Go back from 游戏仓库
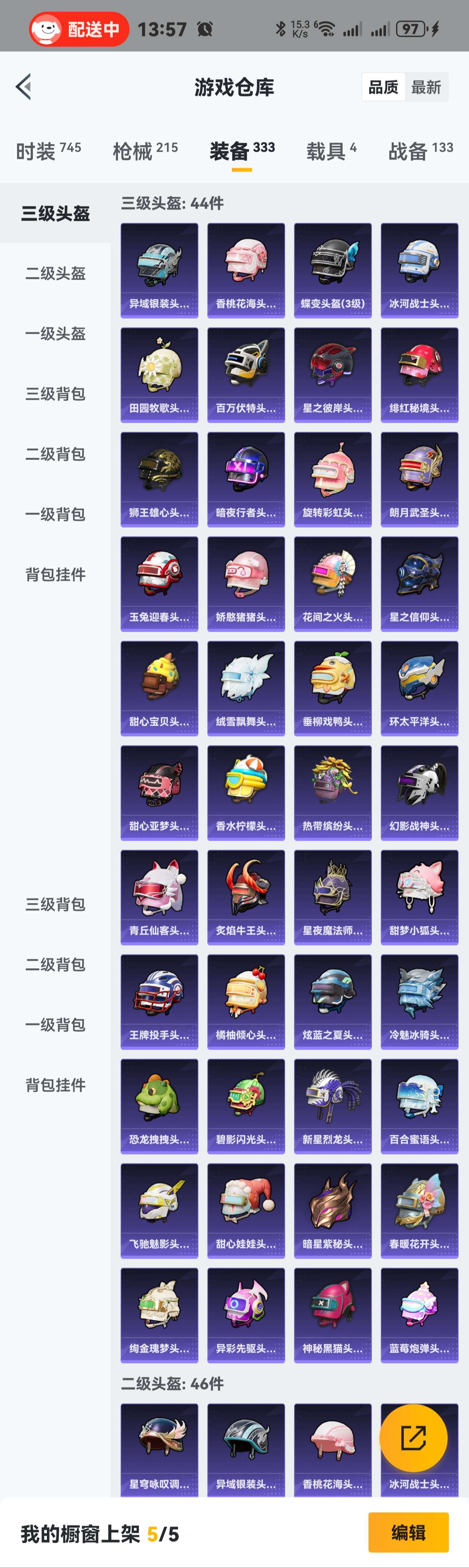 24,87
